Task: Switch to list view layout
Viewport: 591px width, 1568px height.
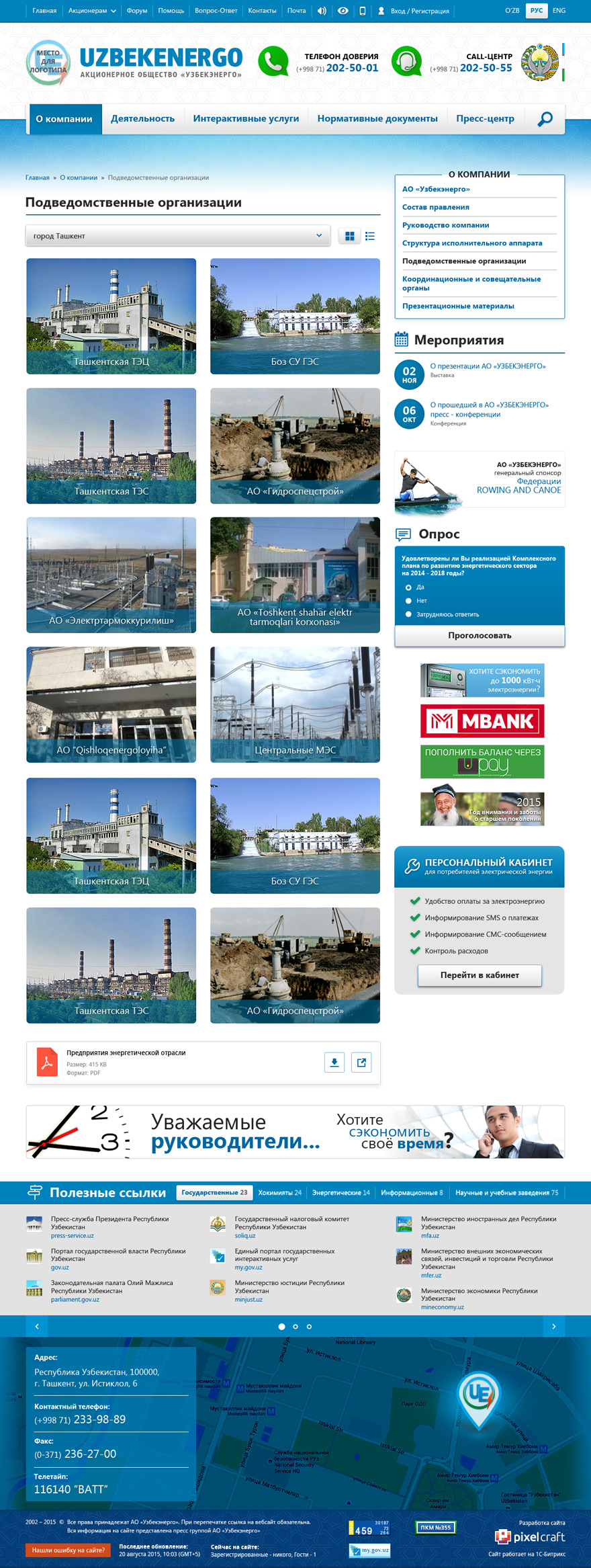Action: click(x=370, y=236)
